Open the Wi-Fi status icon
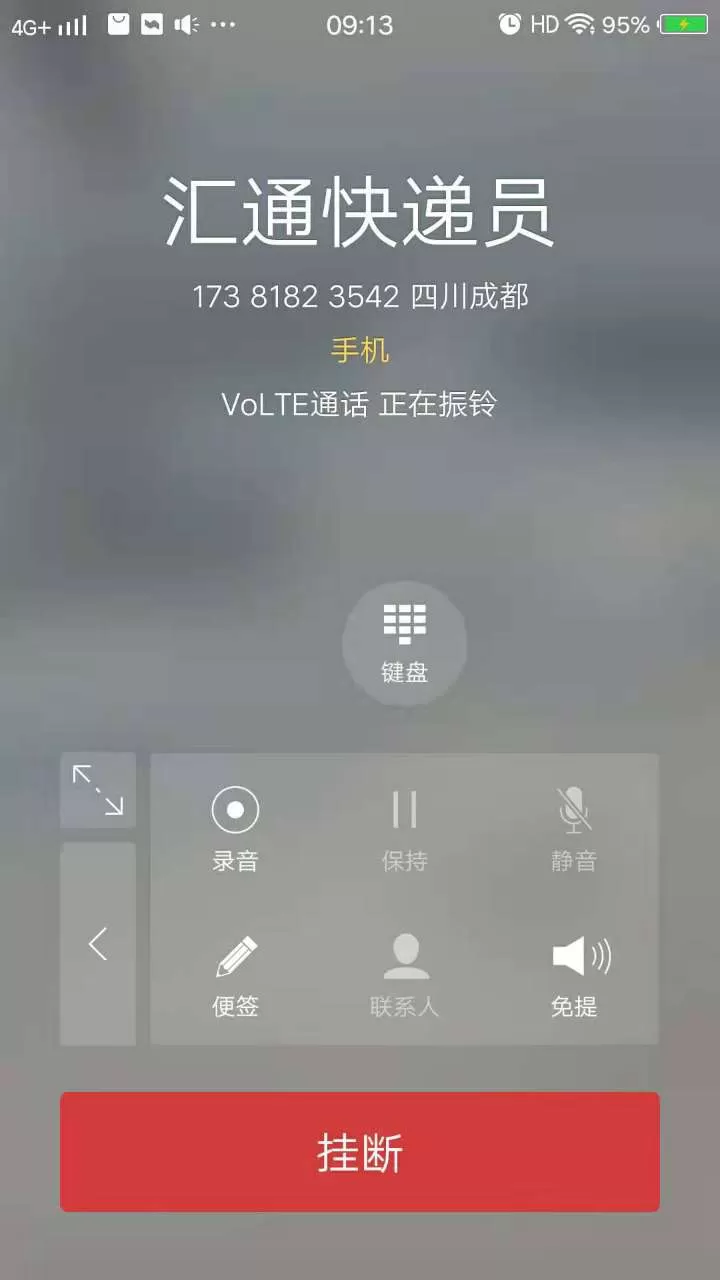720x1280 pixels. click(x=577, y=23)
